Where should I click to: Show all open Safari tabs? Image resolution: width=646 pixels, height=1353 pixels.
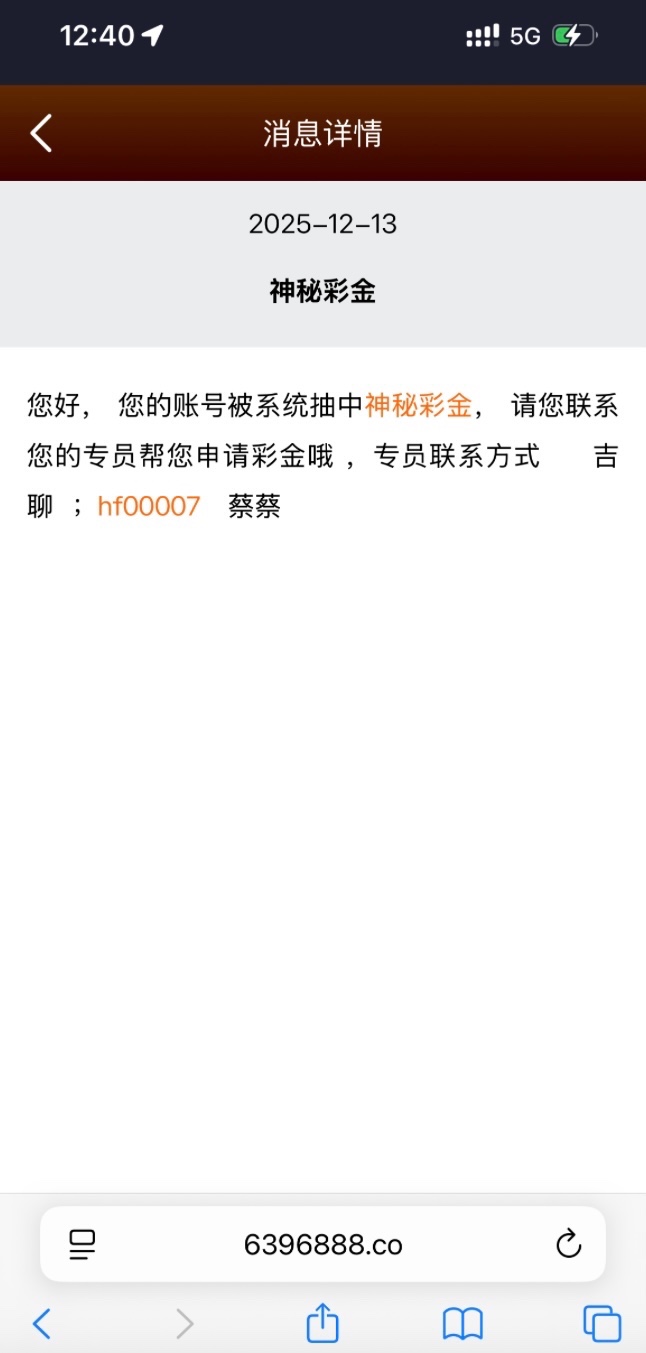[x=602, y=1324]
